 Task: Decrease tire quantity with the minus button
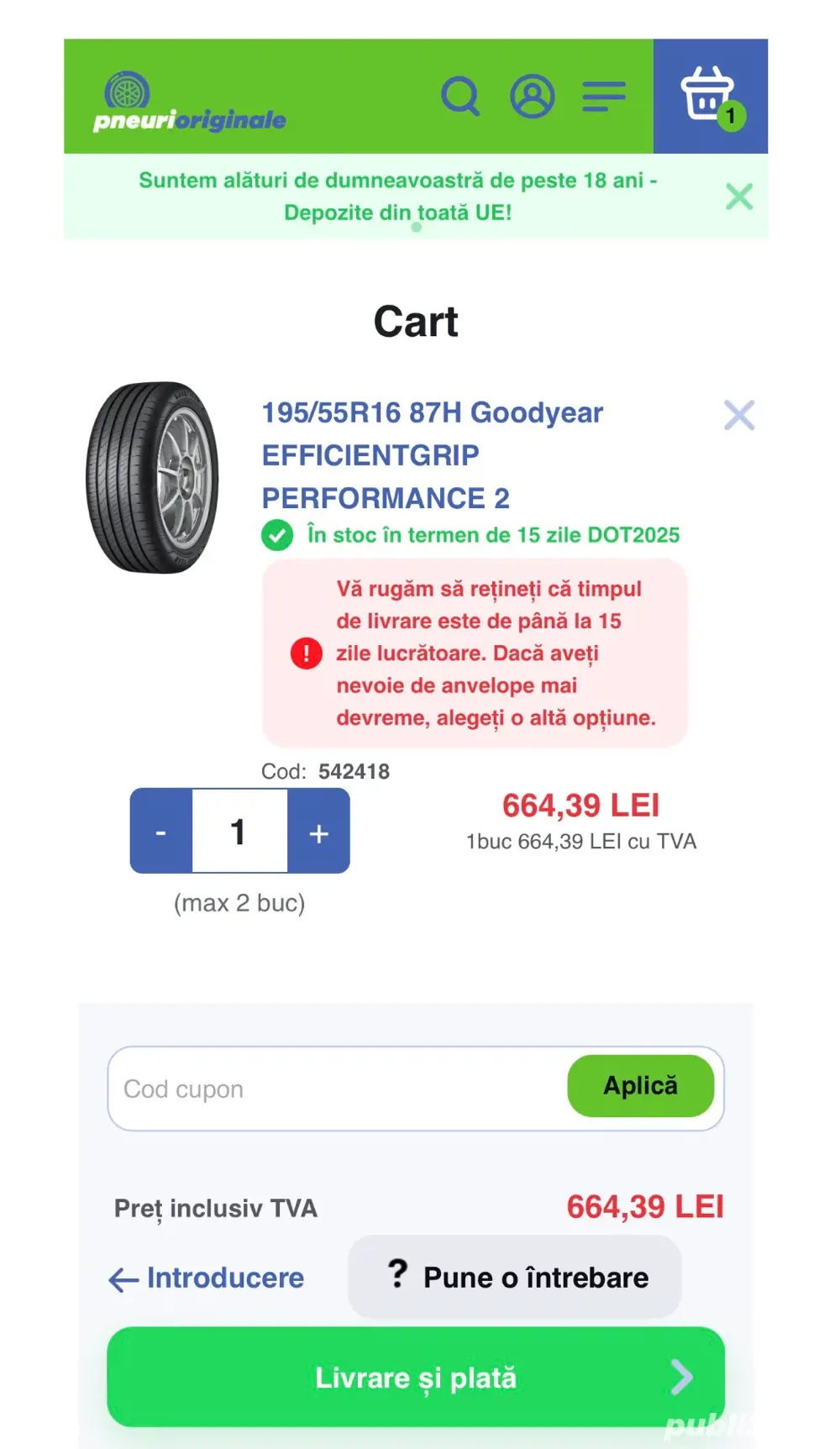(160, 832)
